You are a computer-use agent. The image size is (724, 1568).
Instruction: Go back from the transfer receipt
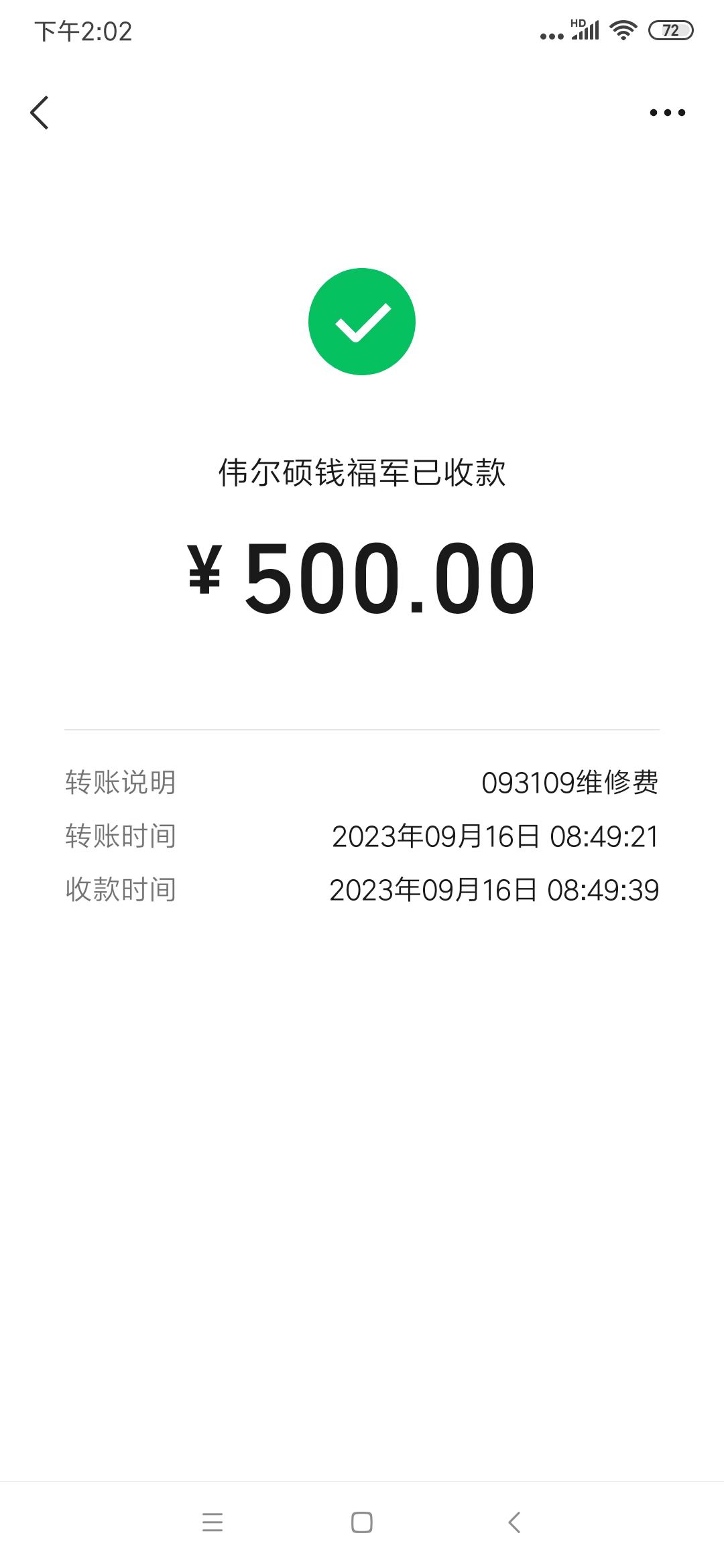point(40,113)
